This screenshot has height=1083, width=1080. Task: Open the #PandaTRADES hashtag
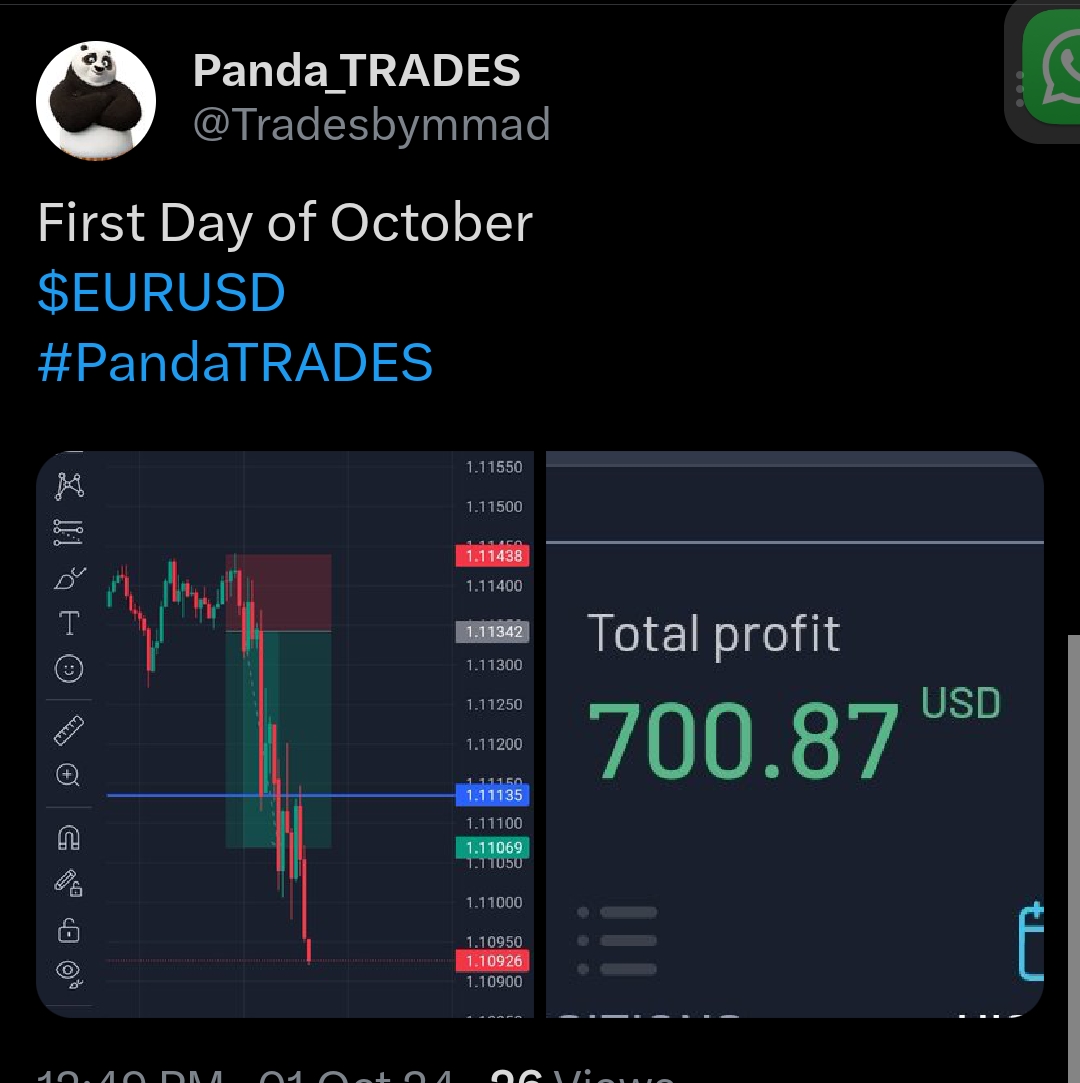point(235,362)
